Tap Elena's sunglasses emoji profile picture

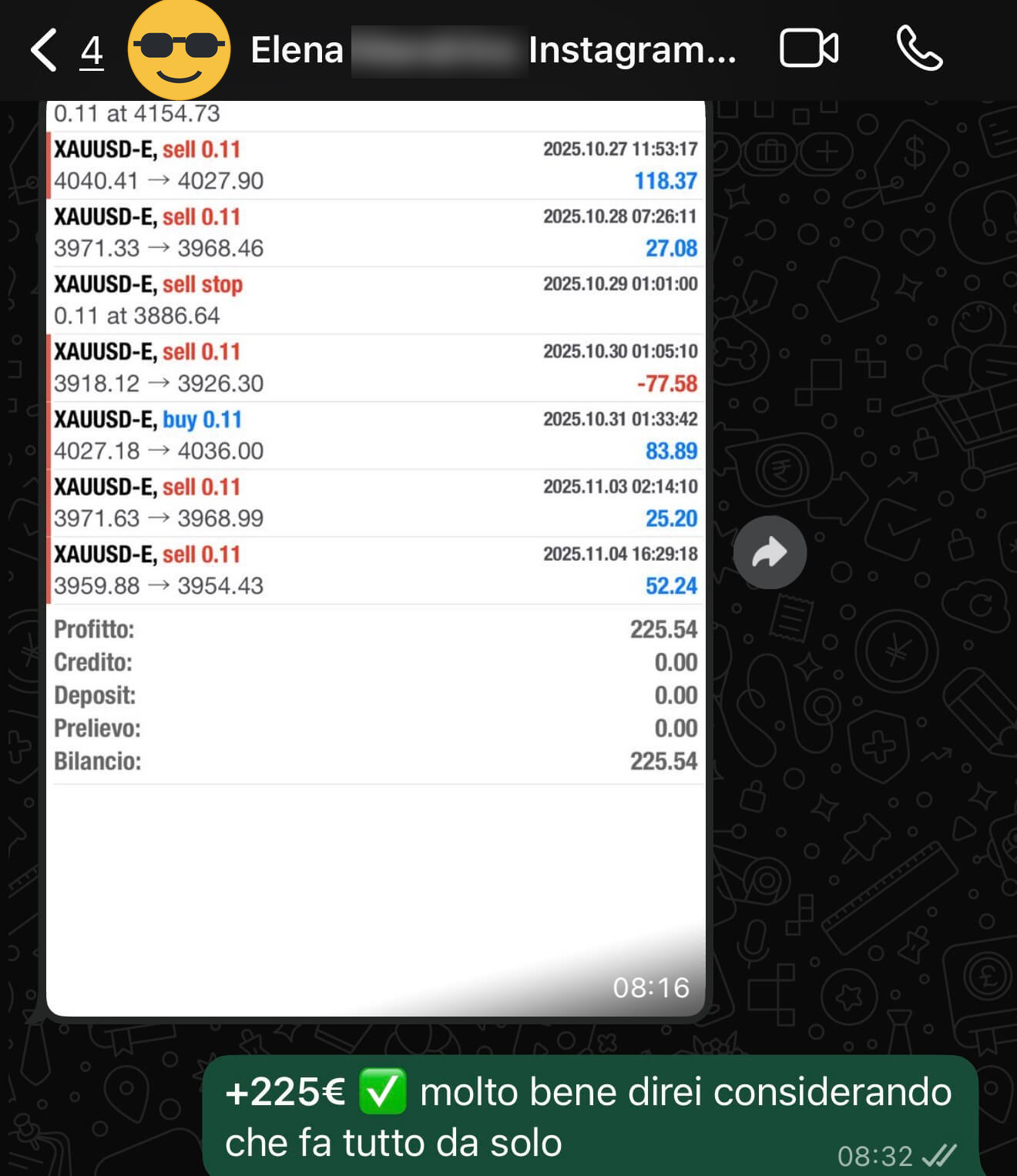coord(179,50)
